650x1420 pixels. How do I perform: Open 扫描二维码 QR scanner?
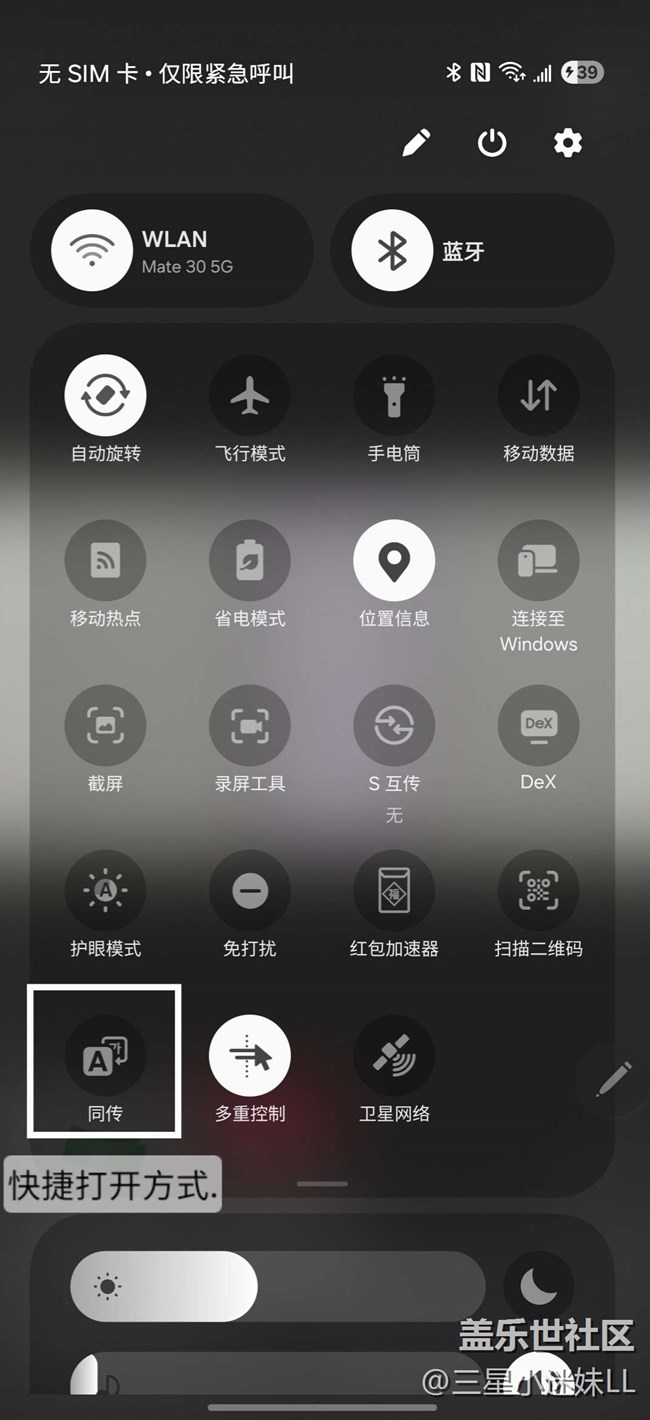[x=538, y=891]
